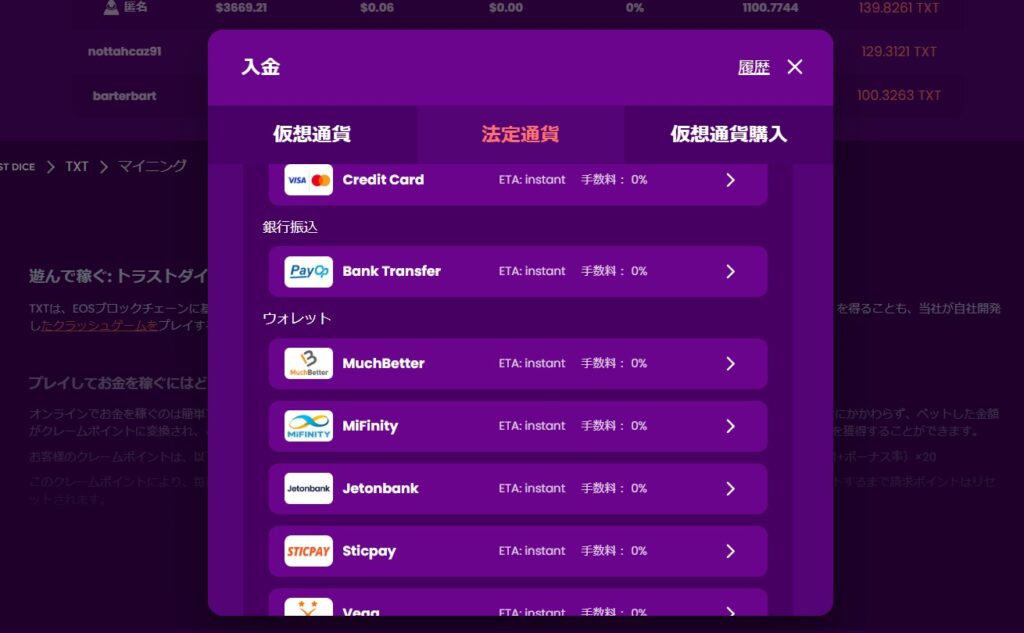The image size is (1024, 633).
Task: Open the Bank Transfer option
Action: [x=517, y=271]
